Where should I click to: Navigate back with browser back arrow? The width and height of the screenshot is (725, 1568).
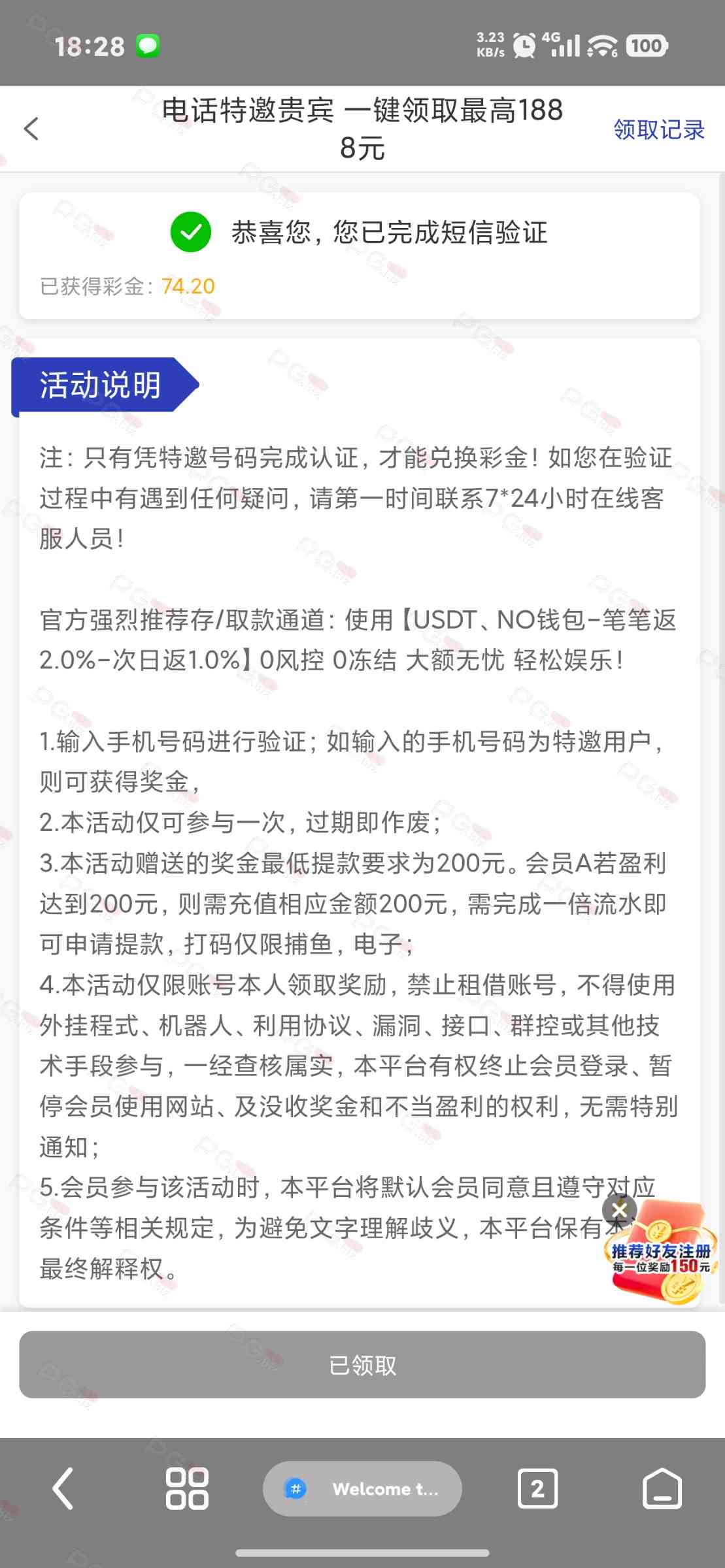pyautogui.click(x=63, y=1488)
